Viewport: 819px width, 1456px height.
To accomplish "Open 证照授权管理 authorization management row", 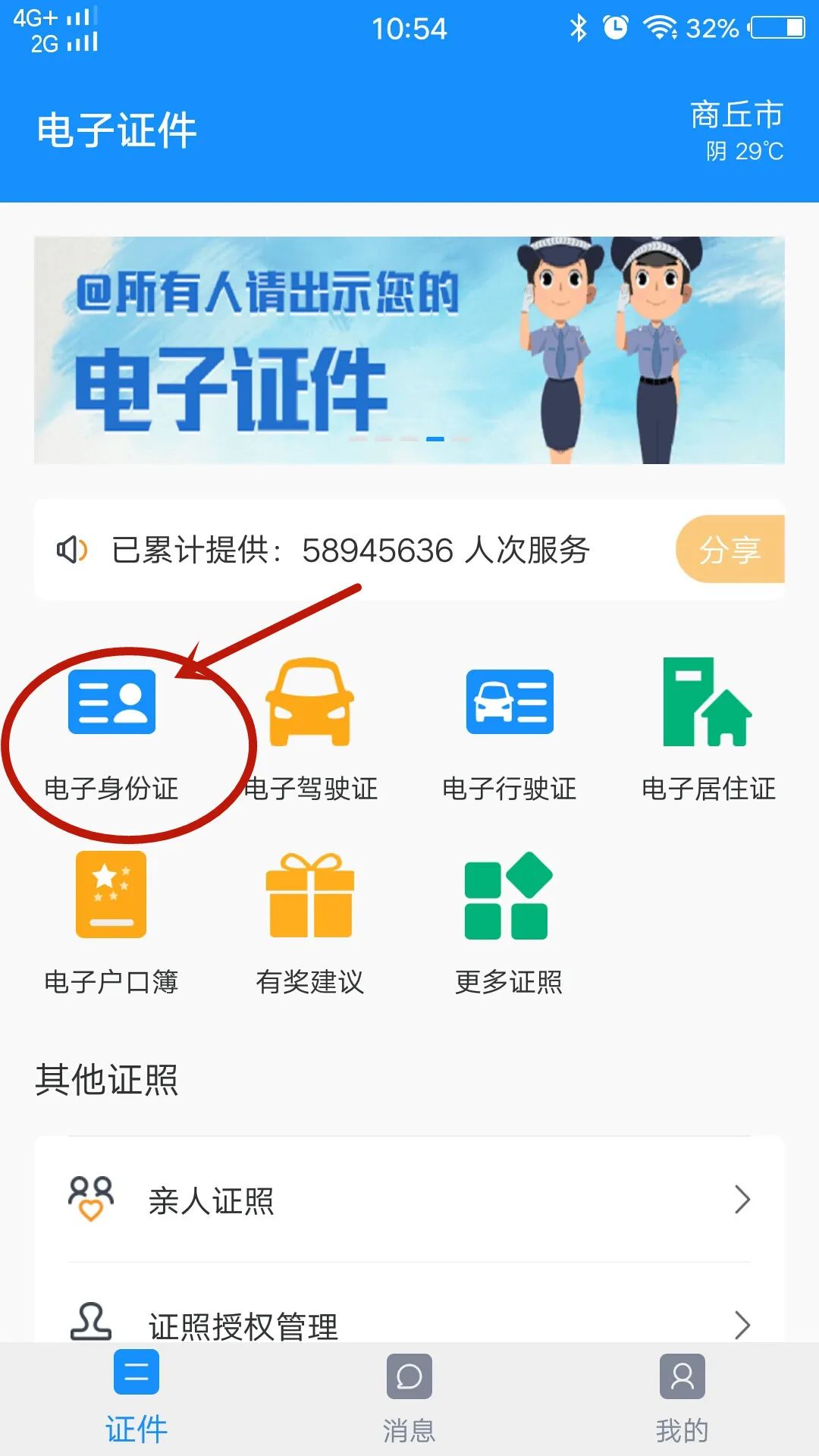I will click(409, 1323).
